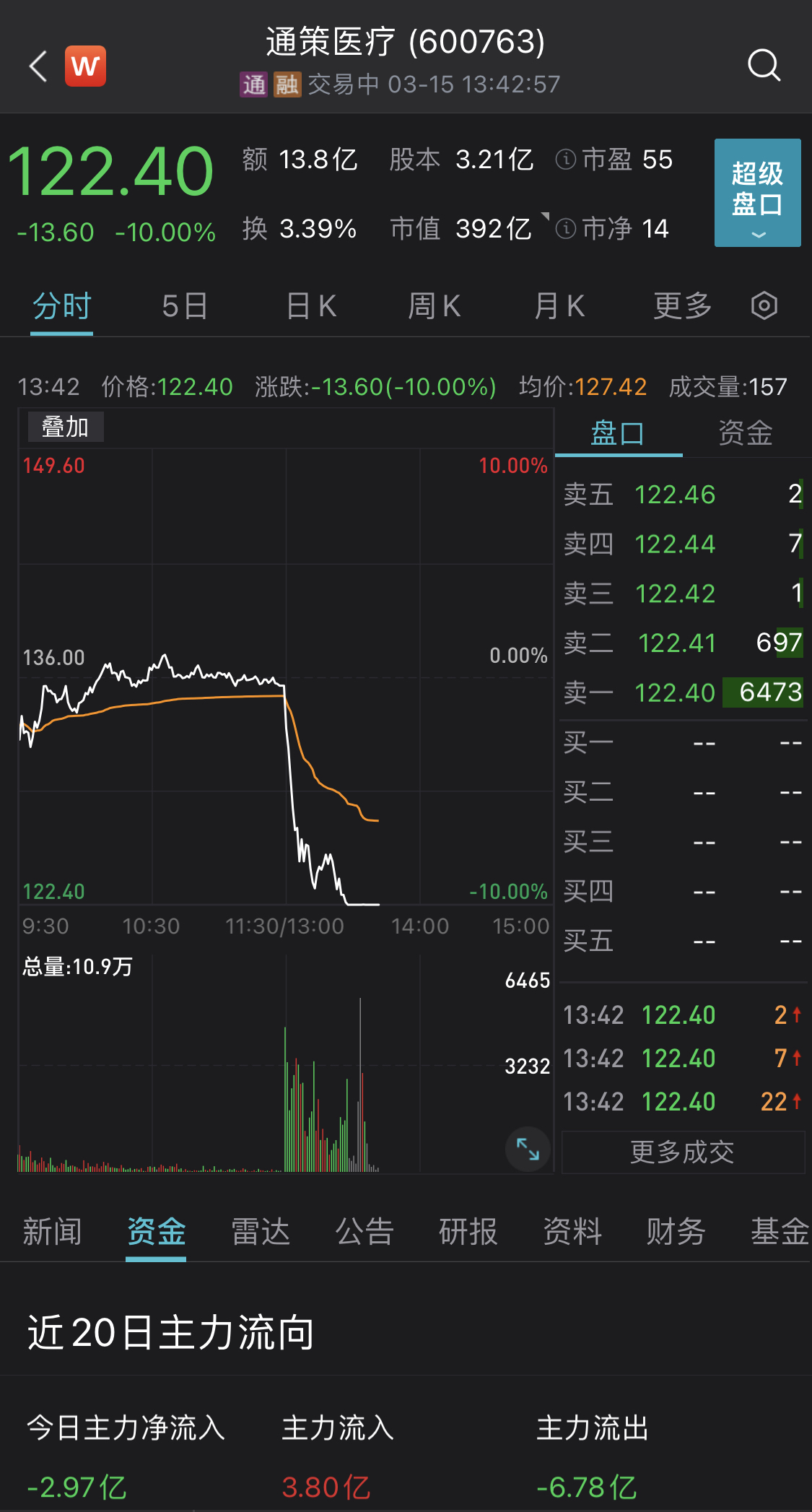Image resolution: width=812 pixels, height=1512 pixels.
Task: Switch to the 5日 chart tab
Action: coord(185,306)
